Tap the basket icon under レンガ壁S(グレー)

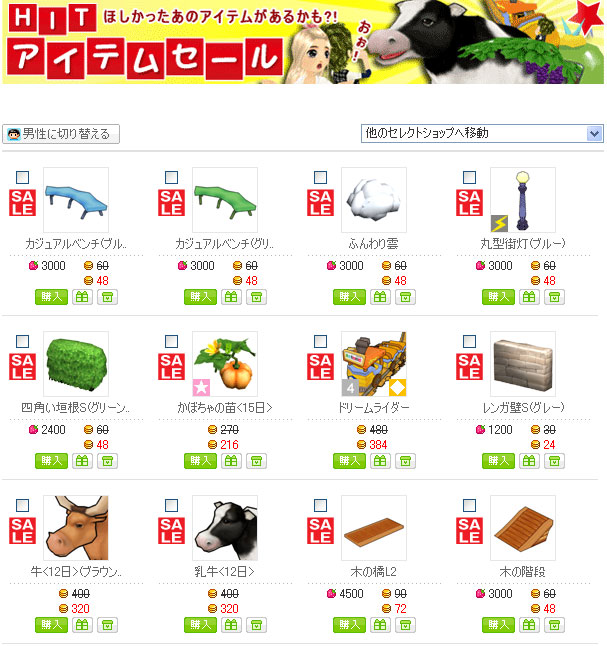click(555, 460)
